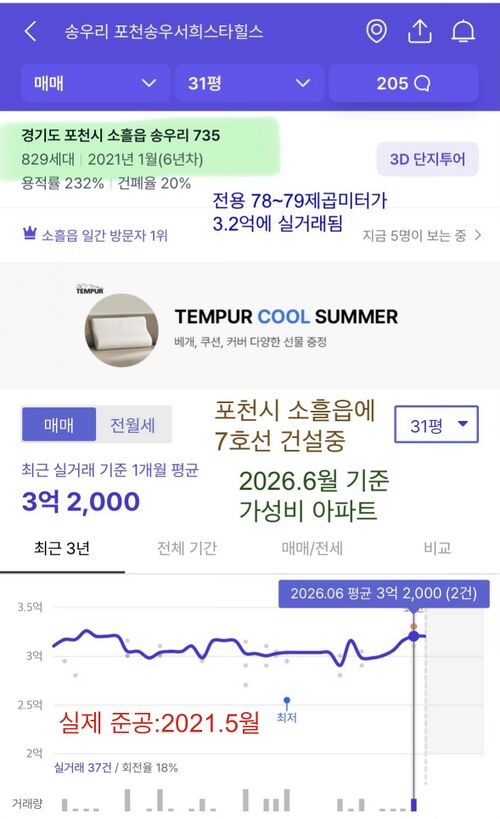500x819 pixels.
Task: Select the 매매 segment
Action: 59,425
